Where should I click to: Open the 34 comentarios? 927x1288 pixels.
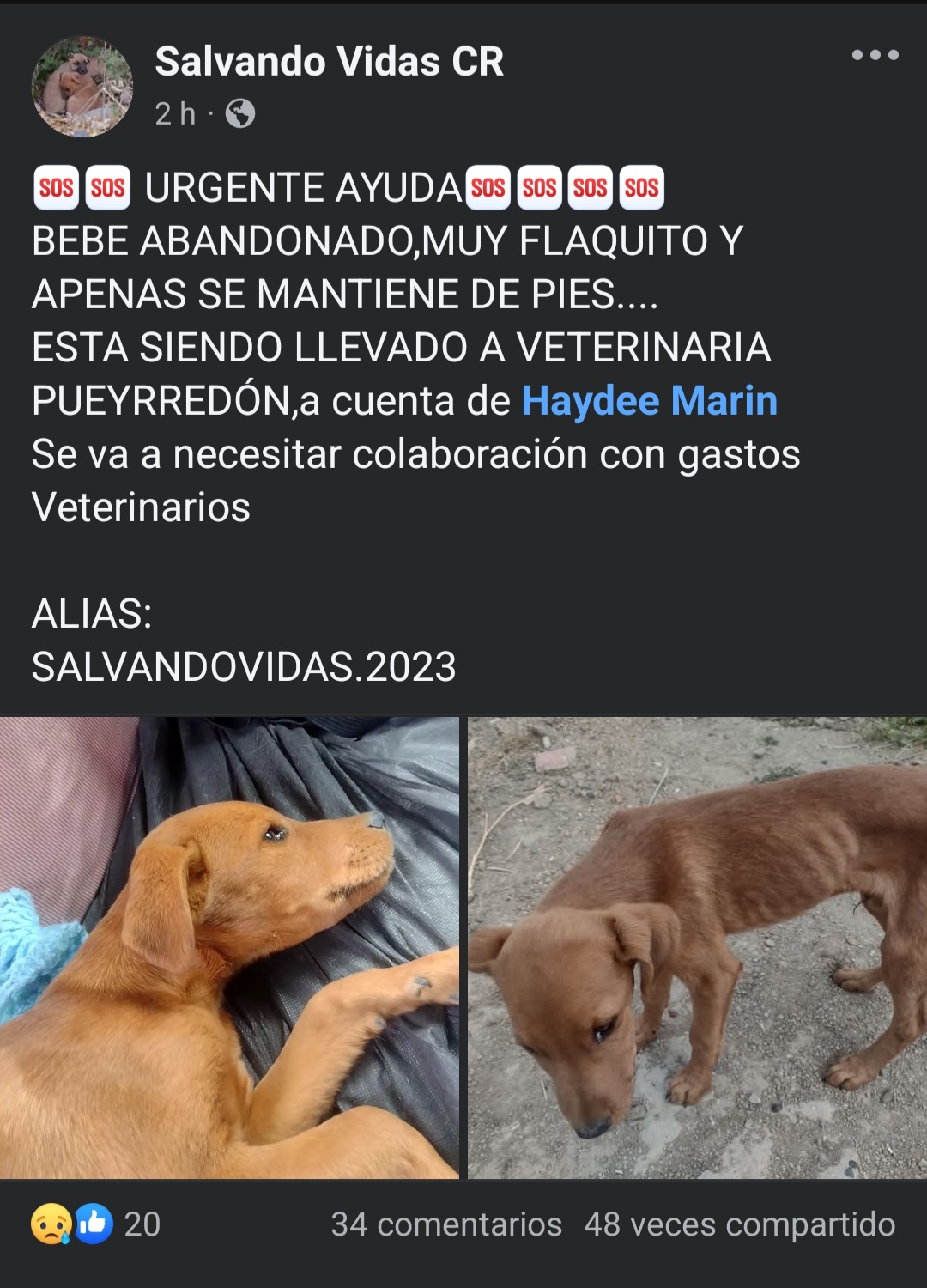pos(446,1224)
